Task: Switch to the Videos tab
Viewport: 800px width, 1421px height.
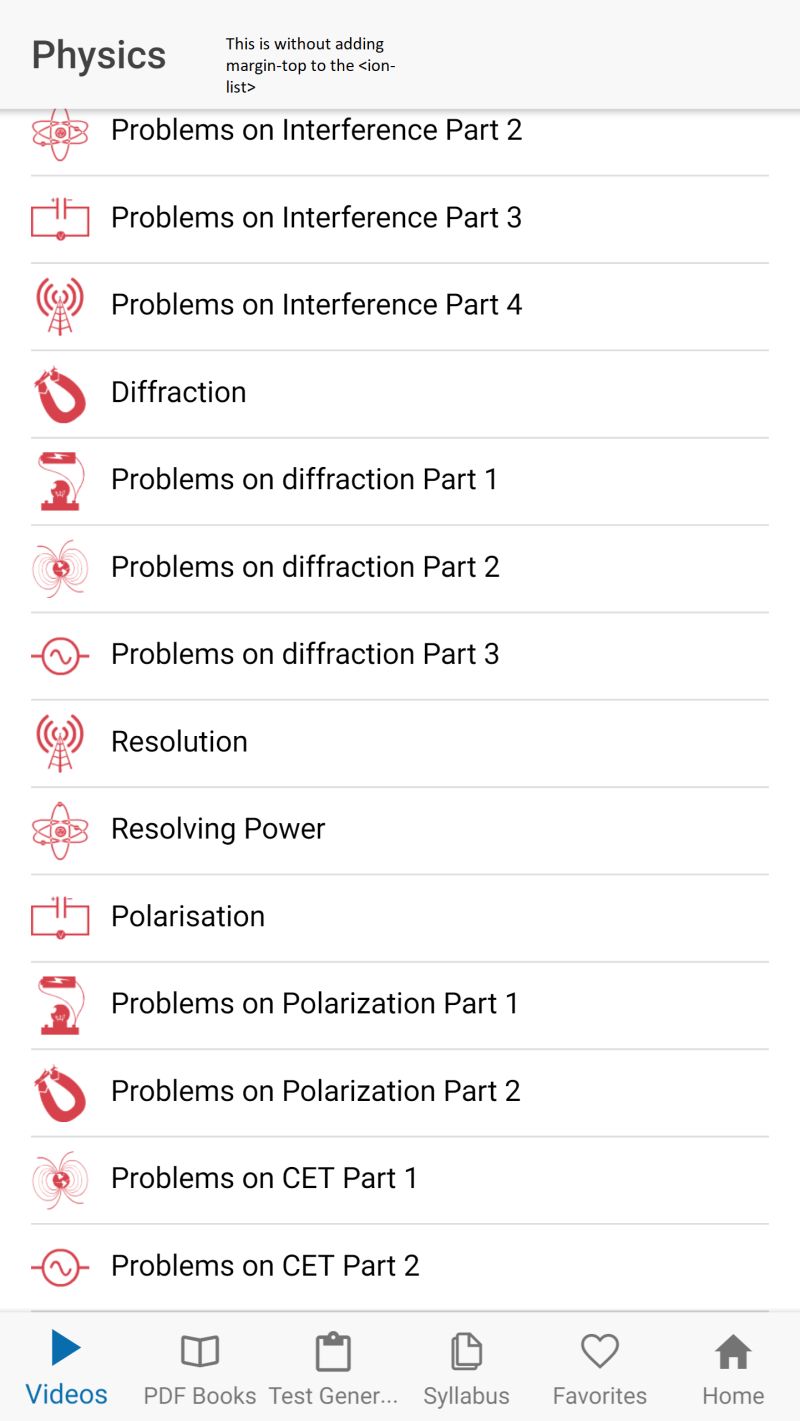Action: coord(67,1368)
